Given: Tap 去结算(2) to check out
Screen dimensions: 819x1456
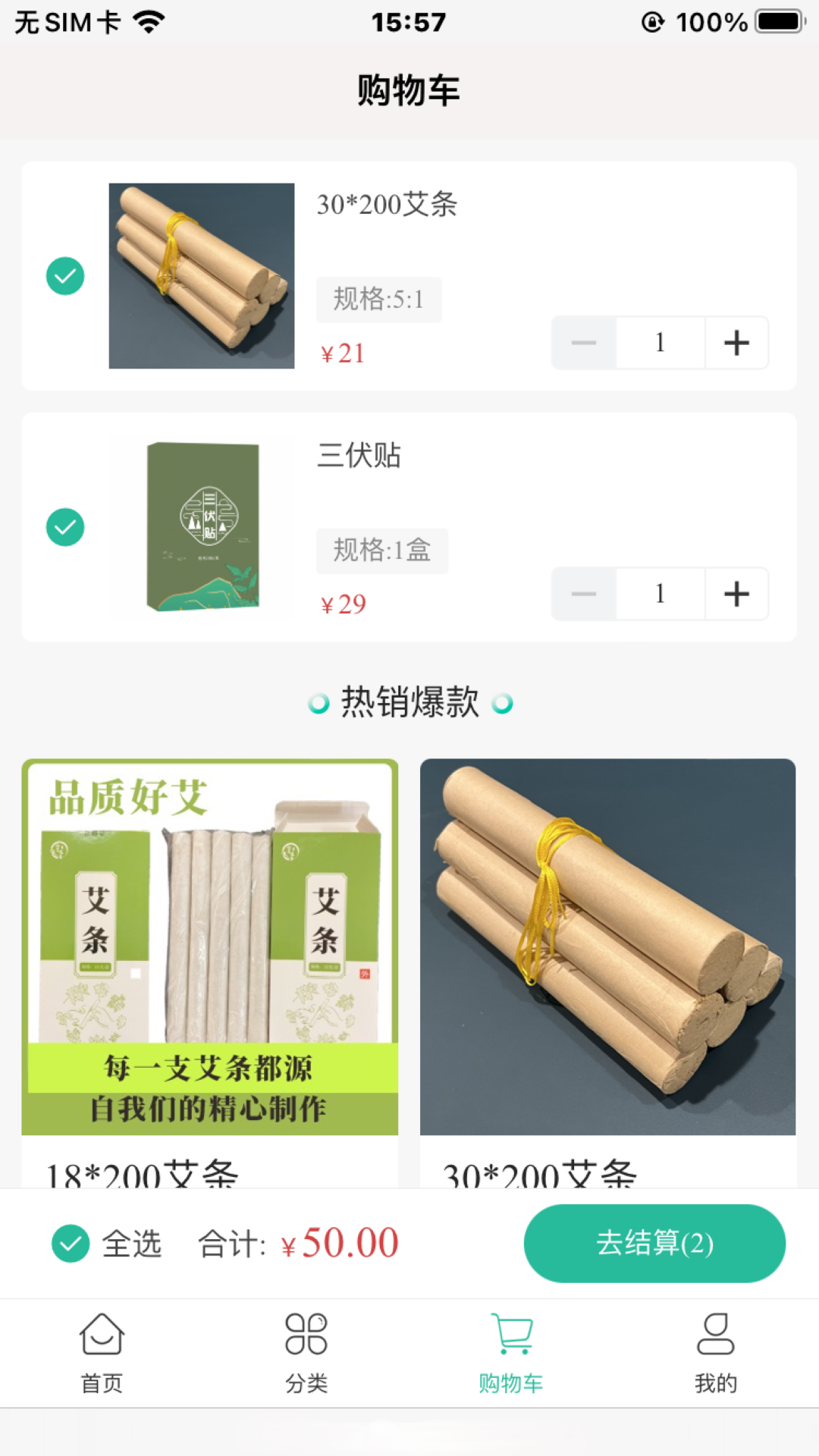Looking at the screenshot, I should pos(654,1244).
